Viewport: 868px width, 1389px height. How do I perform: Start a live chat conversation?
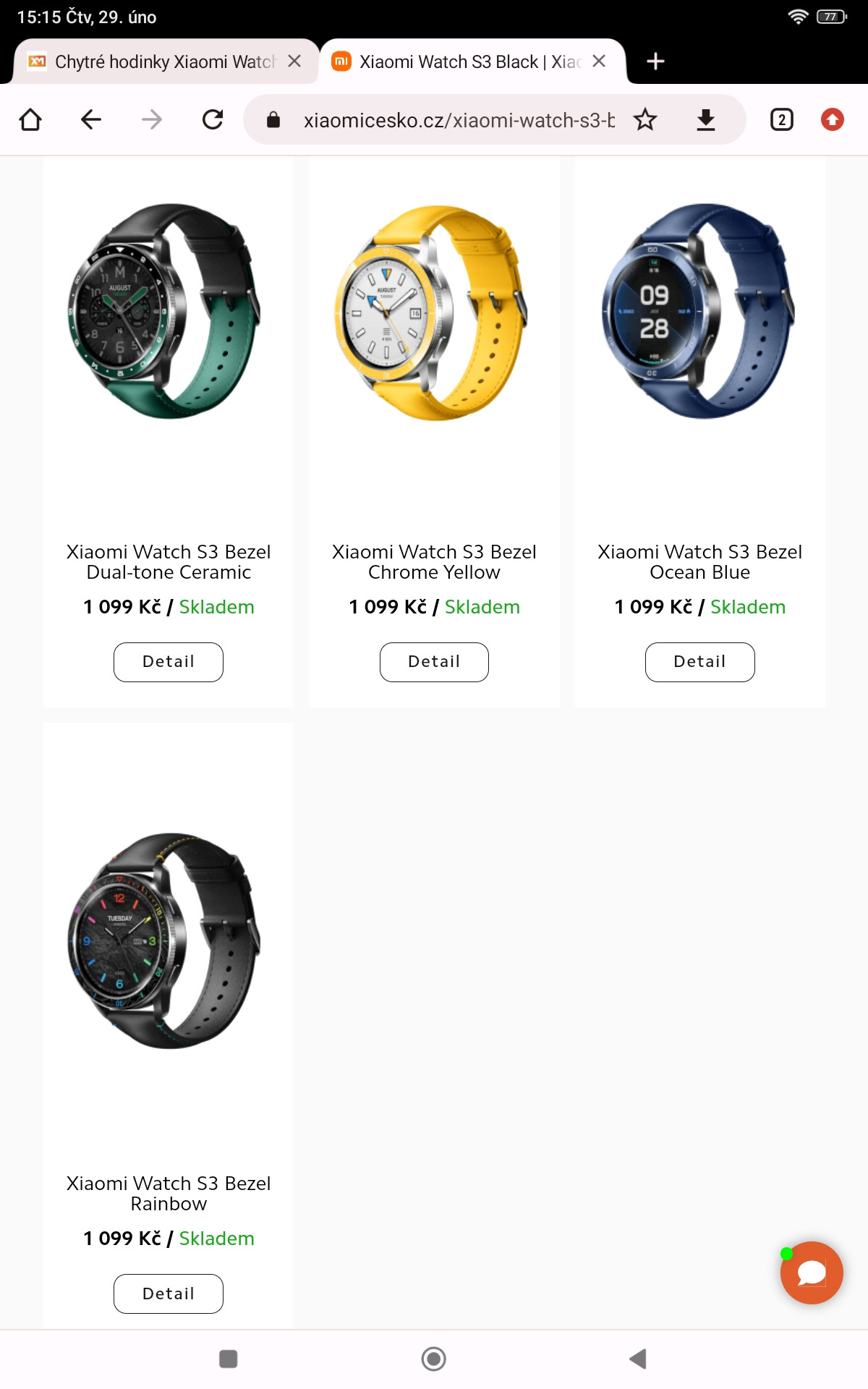pos(812,1273)
